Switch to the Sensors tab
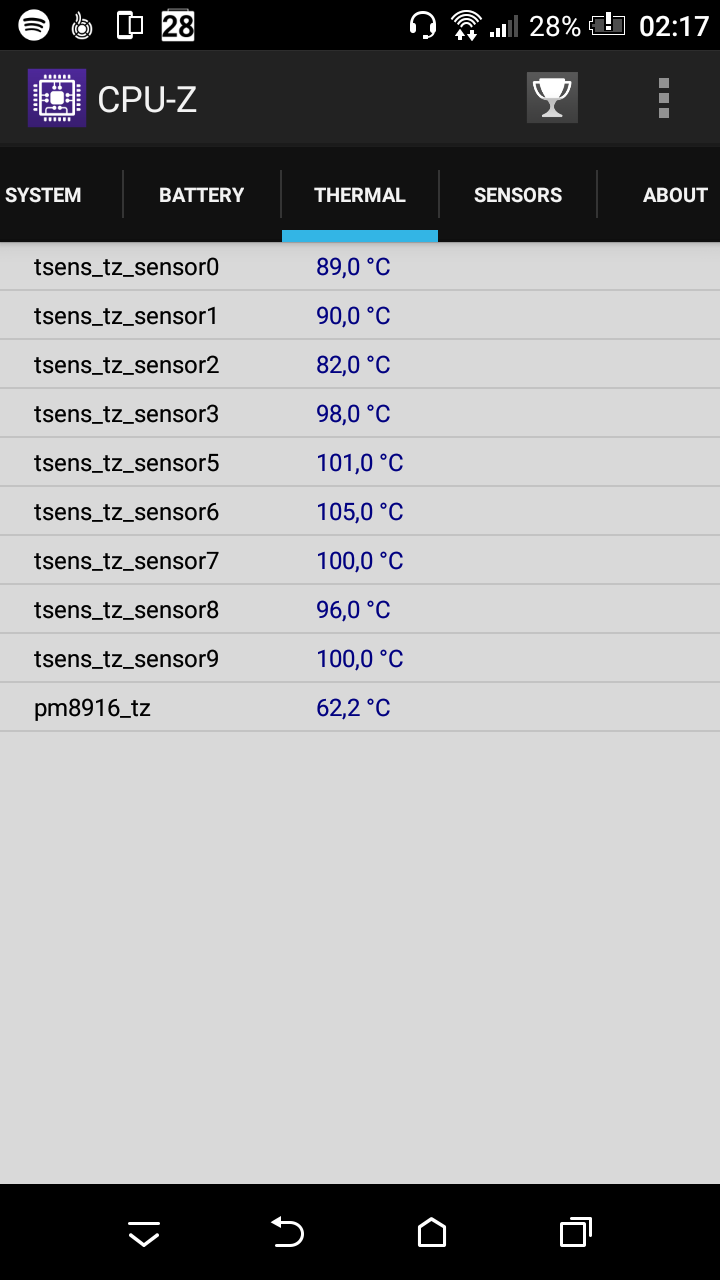720x1280 pixels. (x=518, y=195)
